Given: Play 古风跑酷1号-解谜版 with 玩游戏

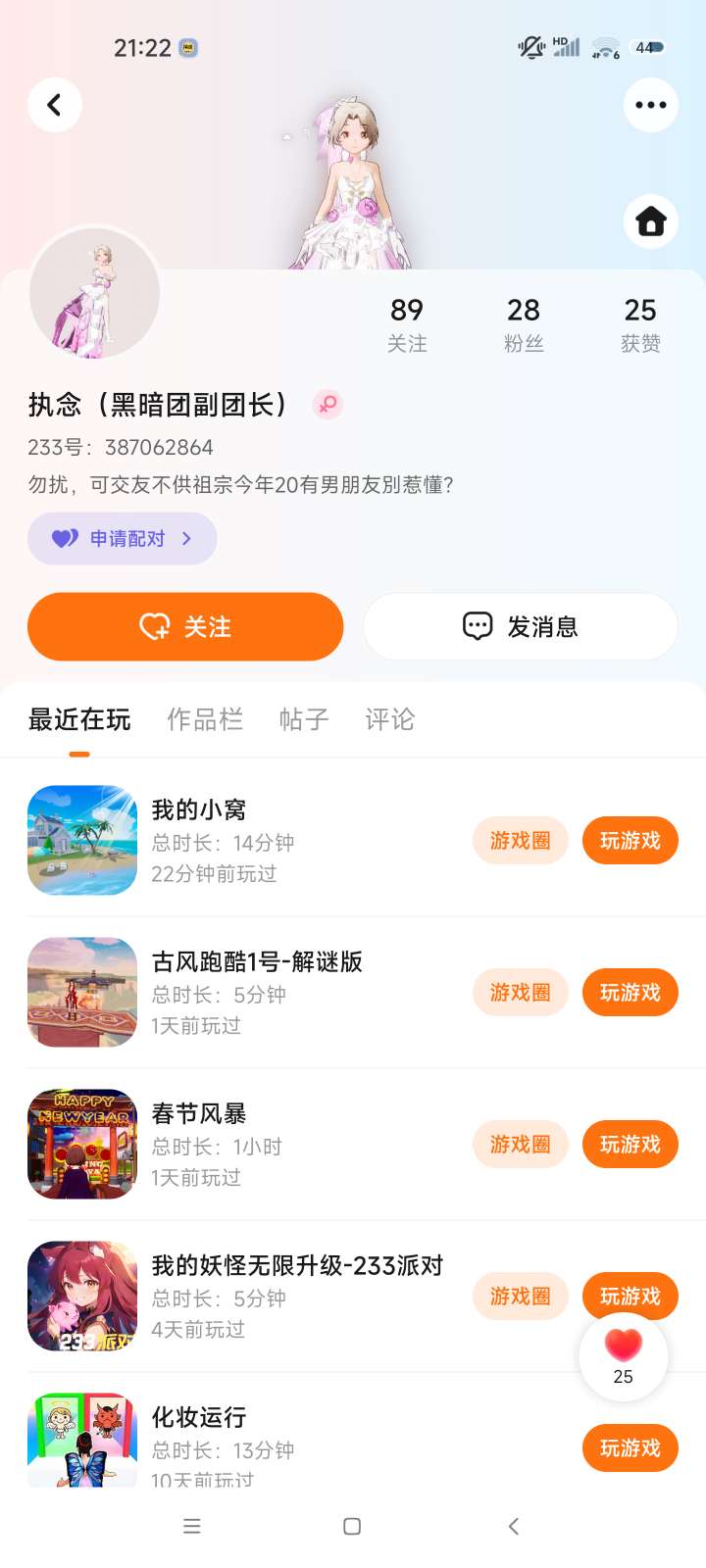Looking at the screenshot, I should click(630, 993).
